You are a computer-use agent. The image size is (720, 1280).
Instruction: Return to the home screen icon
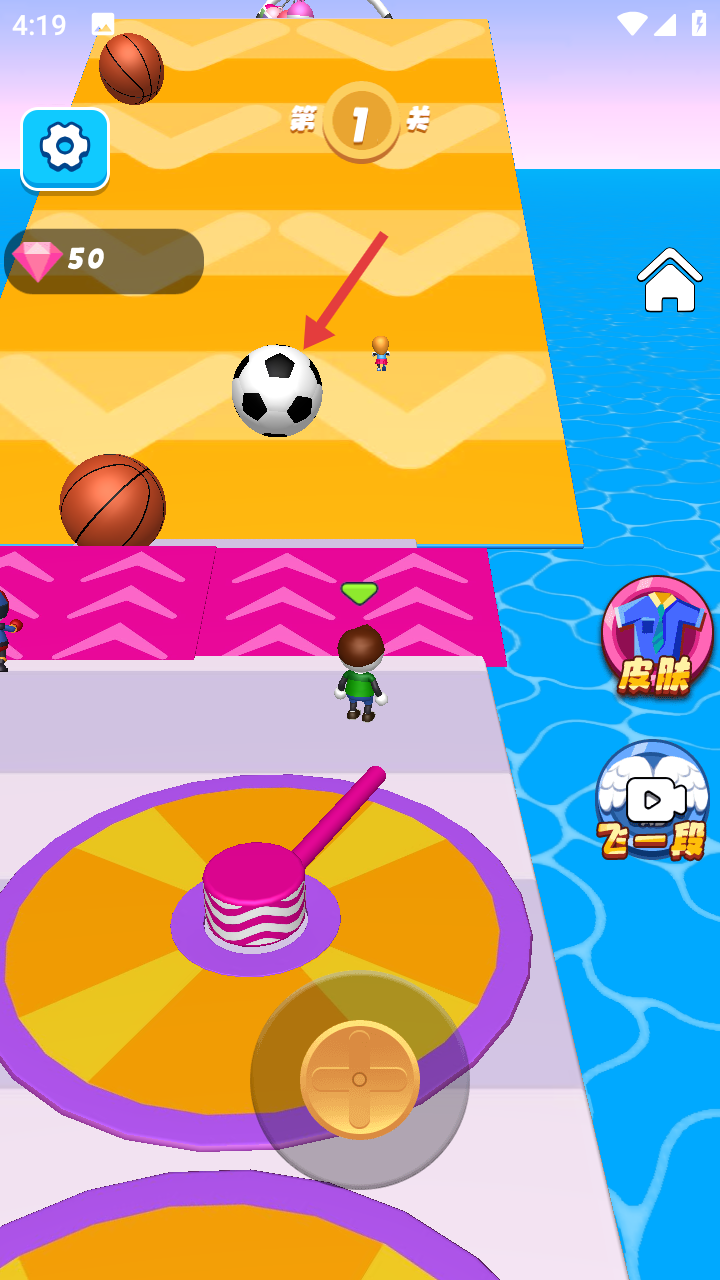pos(669,280)
